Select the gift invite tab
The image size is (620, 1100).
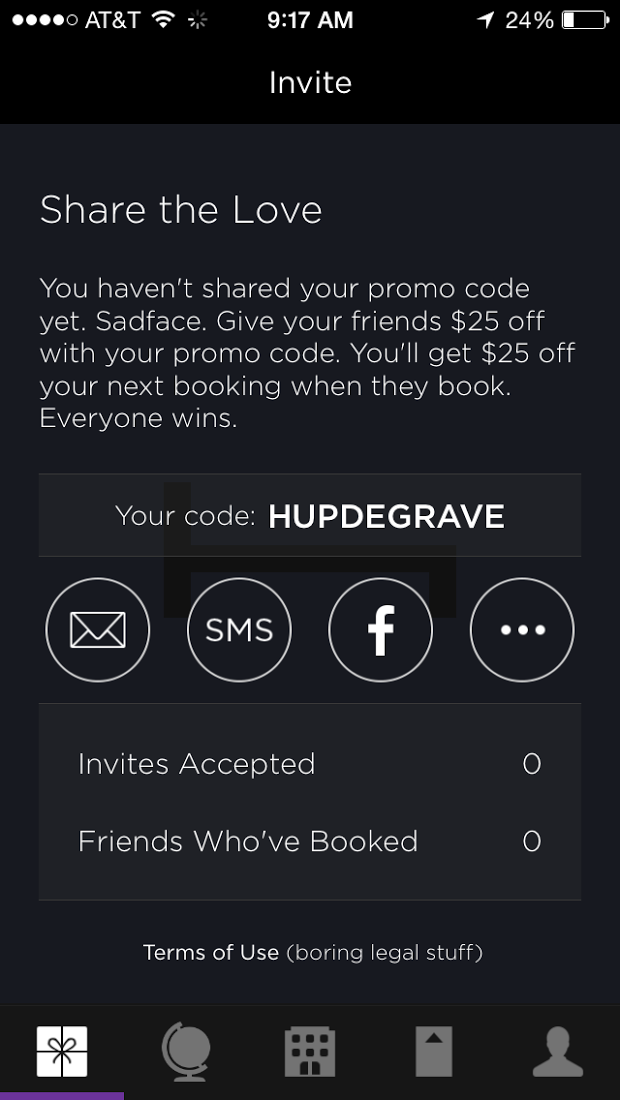(62, 1052)
